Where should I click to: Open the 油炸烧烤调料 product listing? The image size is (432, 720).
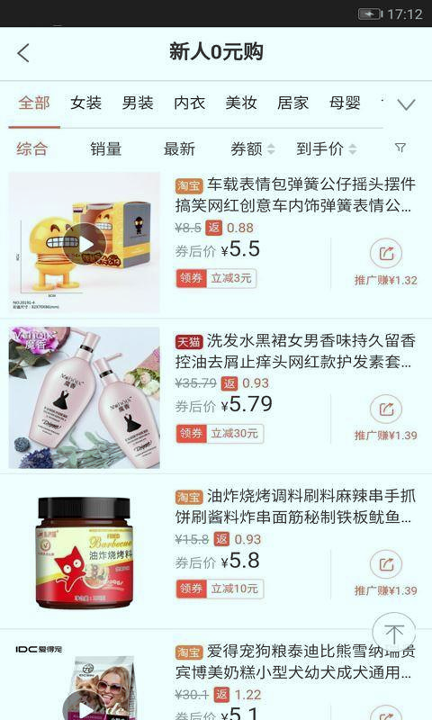click(x=296, y=506)
